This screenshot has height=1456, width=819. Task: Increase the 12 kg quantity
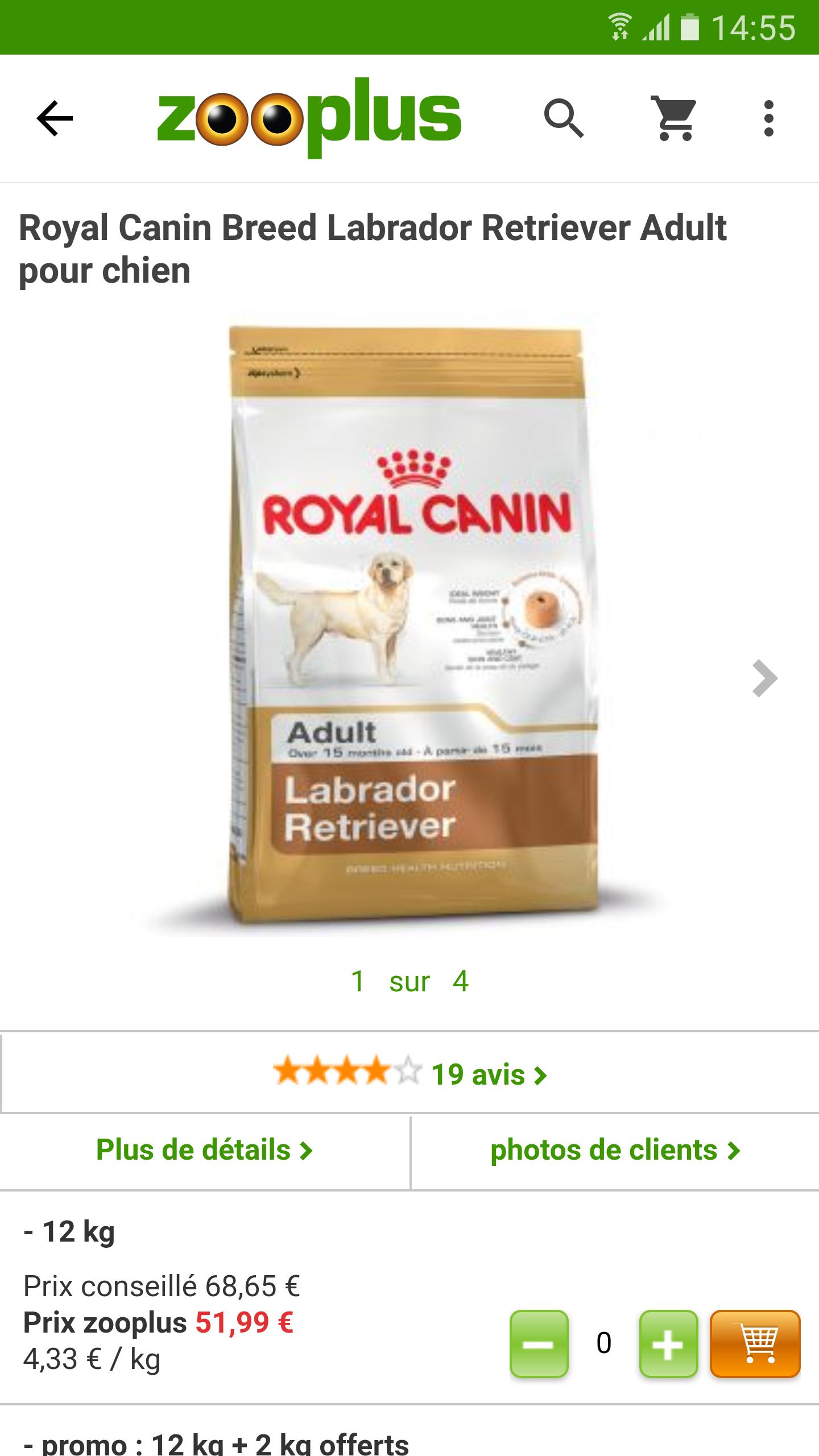(x=668, y=1343)
